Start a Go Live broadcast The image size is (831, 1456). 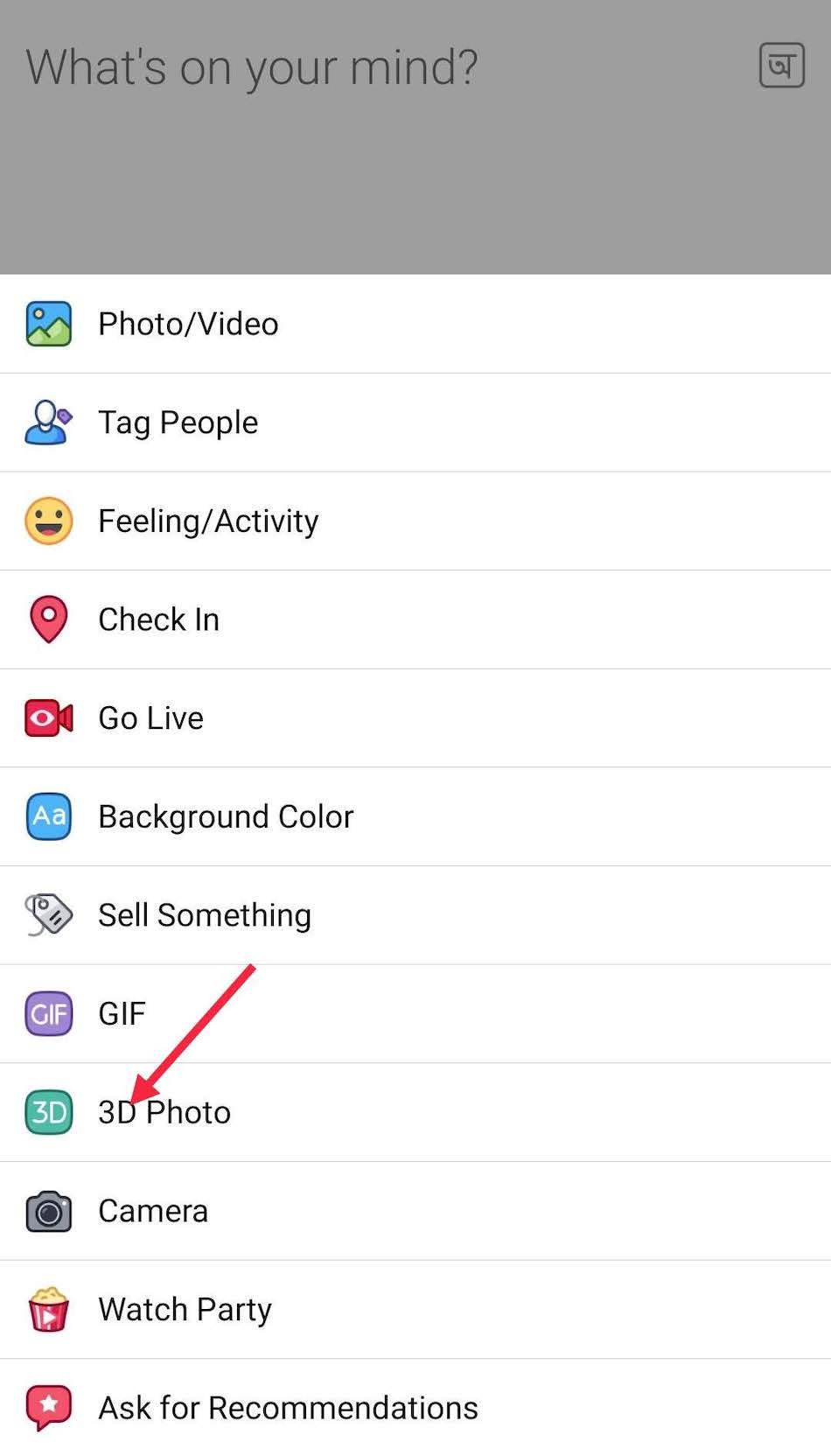(415, 718)
